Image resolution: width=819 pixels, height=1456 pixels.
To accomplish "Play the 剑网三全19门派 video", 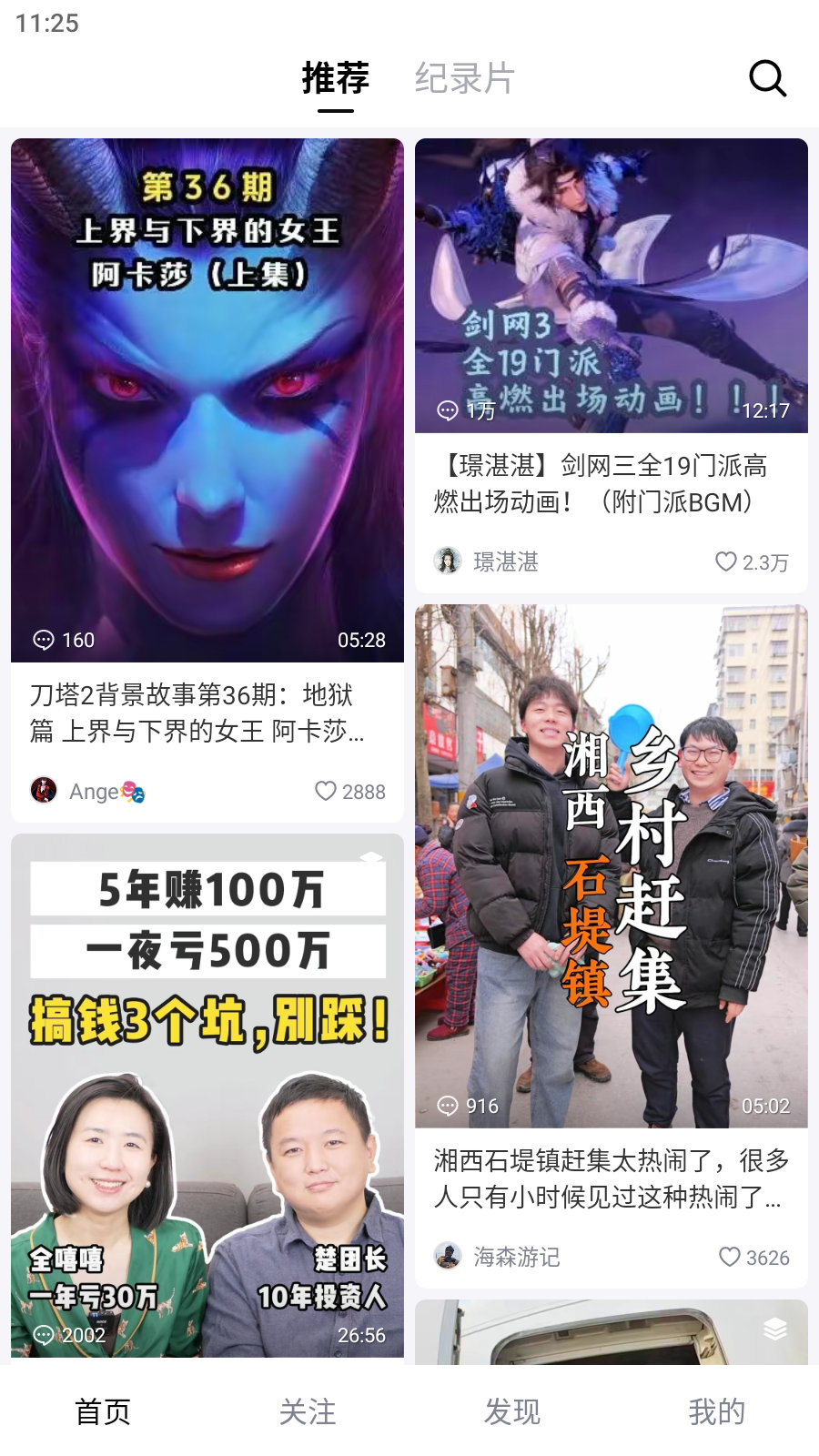I will pos(612,286).
